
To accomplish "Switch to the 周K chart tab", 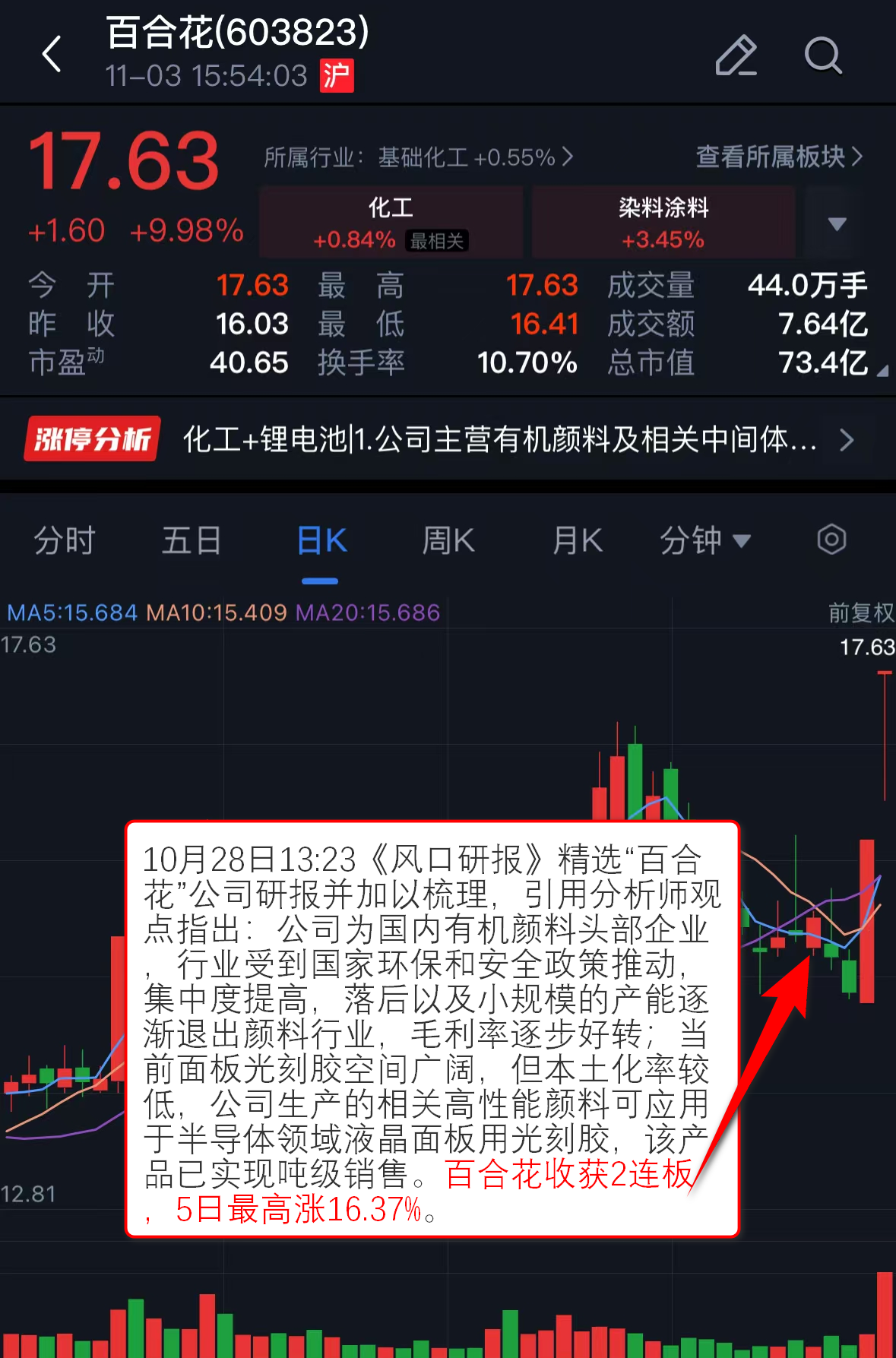I will 448,541.
